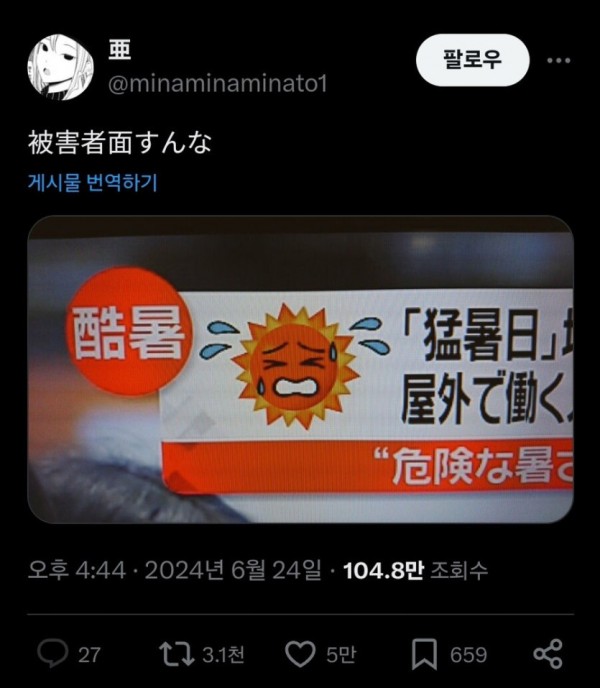The width and height of the screenshot is (600, 688).
Task: Open replies with the comment icon
Action: point(52,654)
